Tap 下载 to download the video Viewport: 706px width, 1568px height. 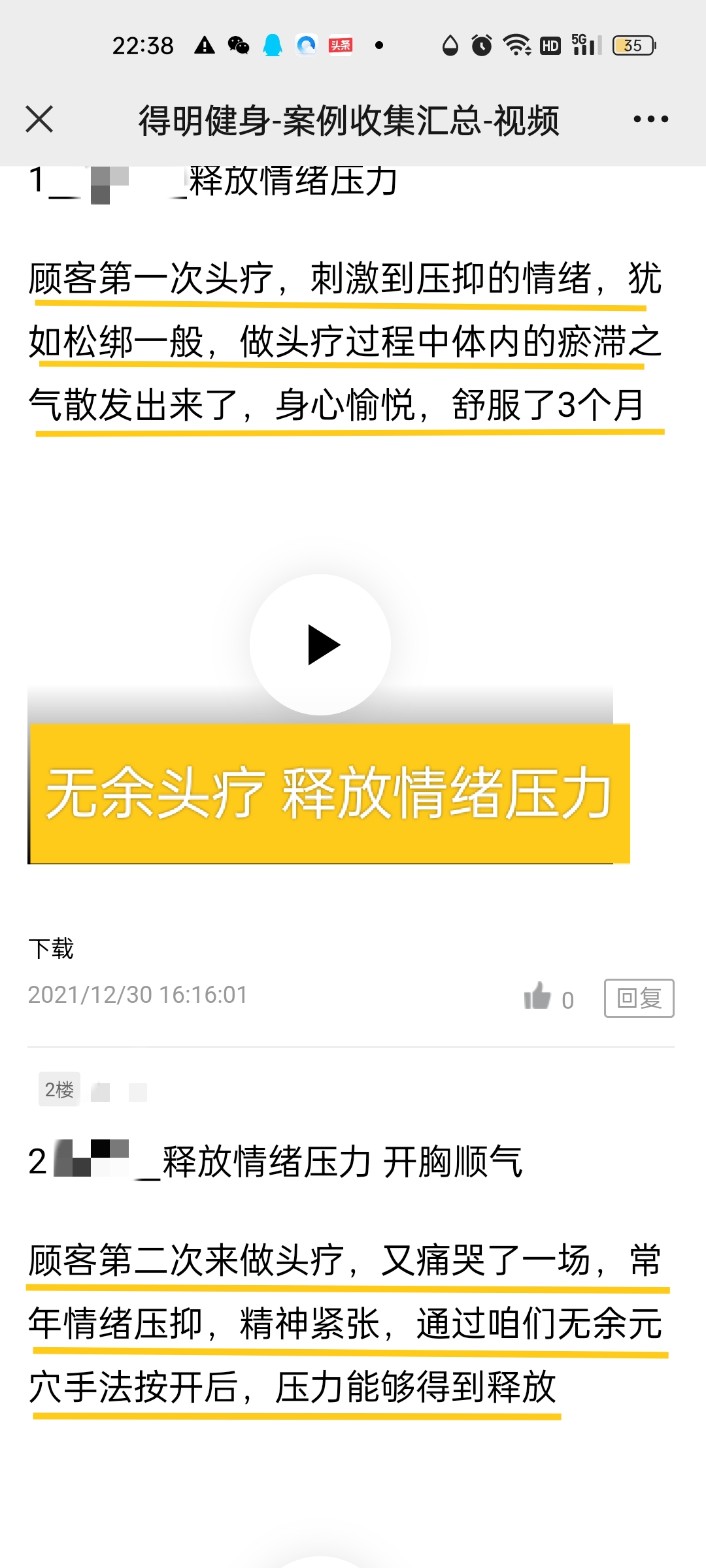pos(51,949)
